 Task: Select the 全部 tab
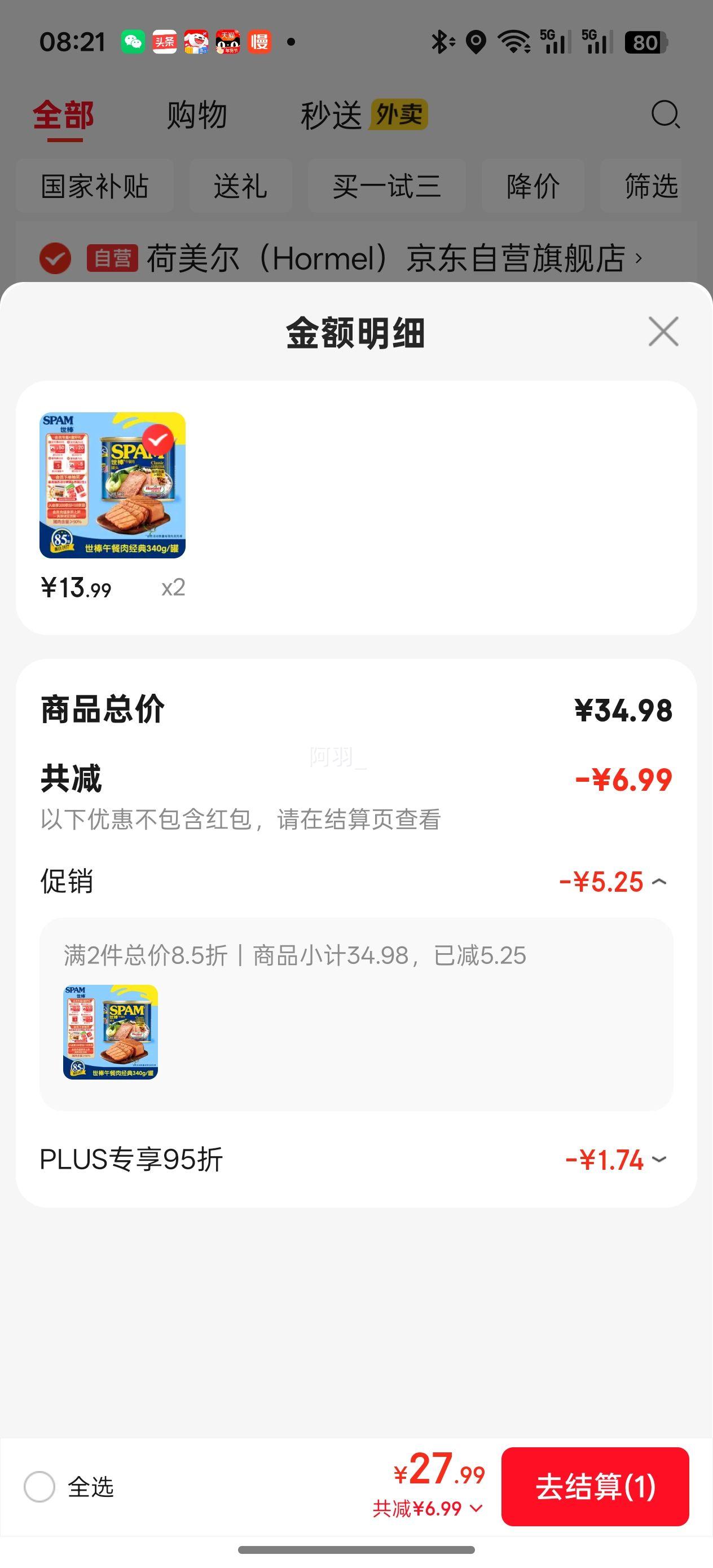64,115
